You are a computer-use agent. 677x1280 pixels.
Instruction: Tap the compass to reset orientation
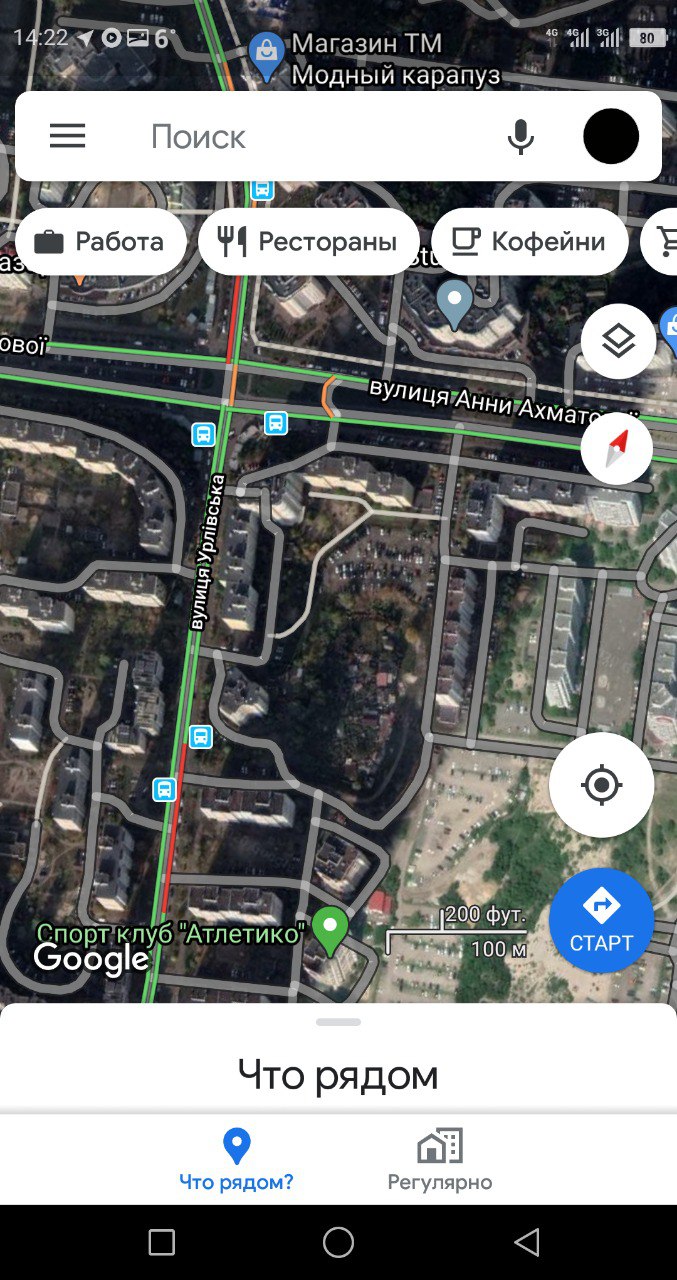point(617,449)
